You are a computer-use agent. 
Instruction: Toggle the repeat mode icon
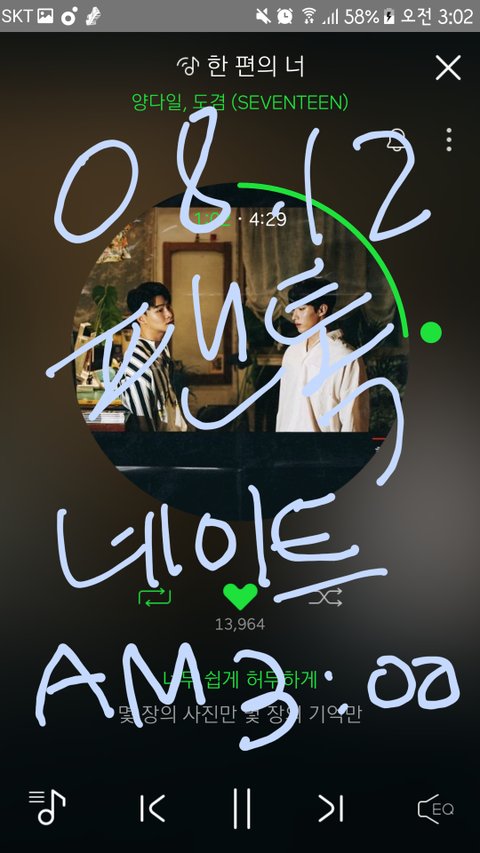point(155,597)
